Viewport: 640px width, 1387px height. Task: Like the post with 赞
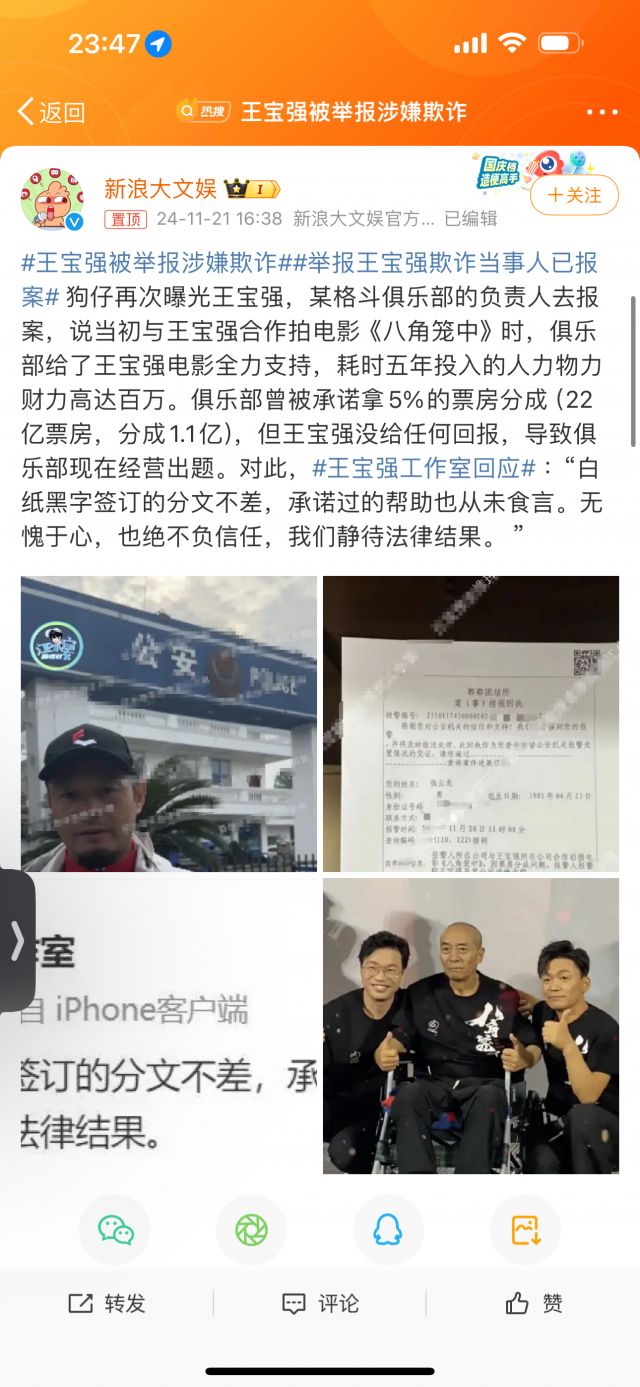tap(534, 1303)
